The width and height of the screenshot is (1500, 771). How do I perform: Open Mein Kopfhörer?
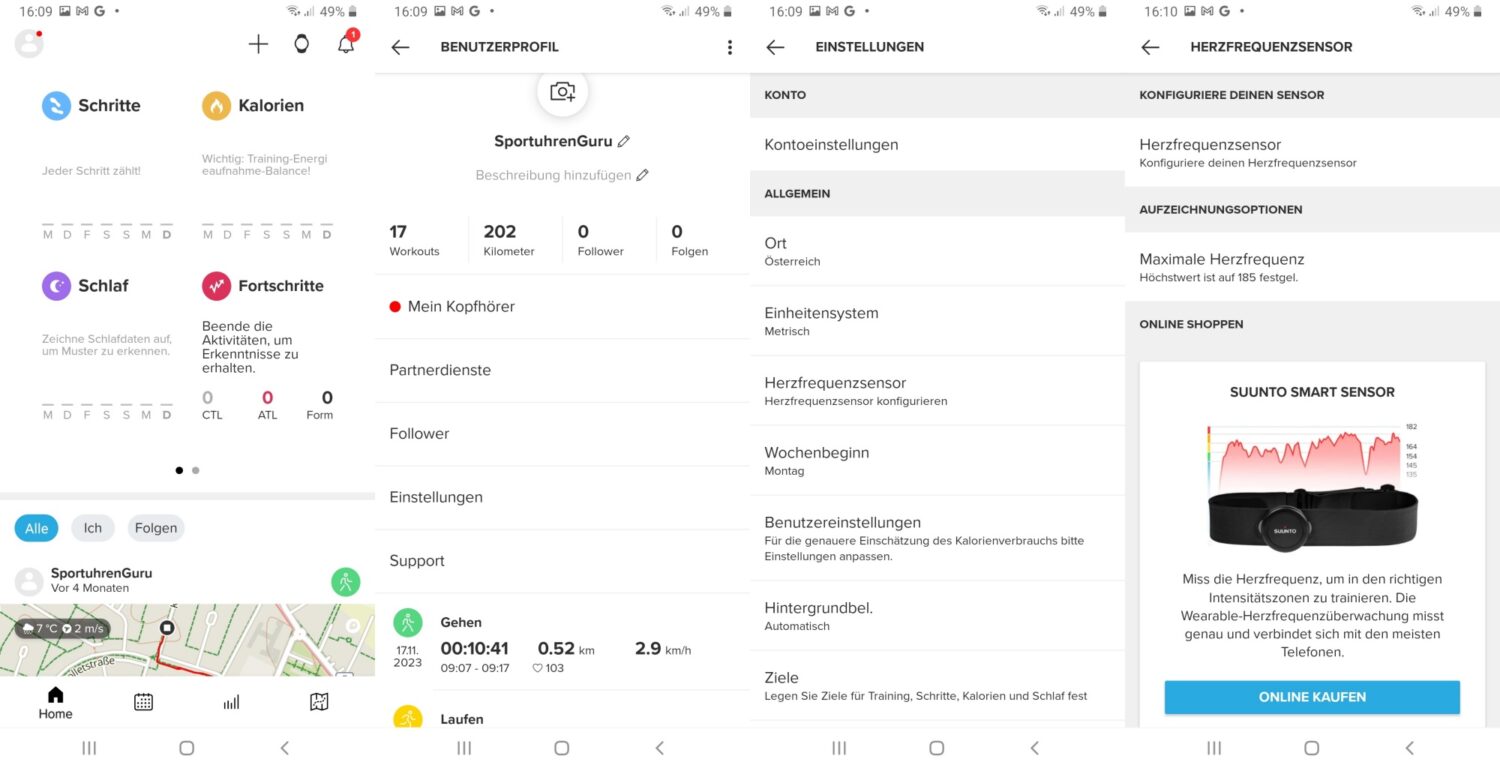coord(461,306)
